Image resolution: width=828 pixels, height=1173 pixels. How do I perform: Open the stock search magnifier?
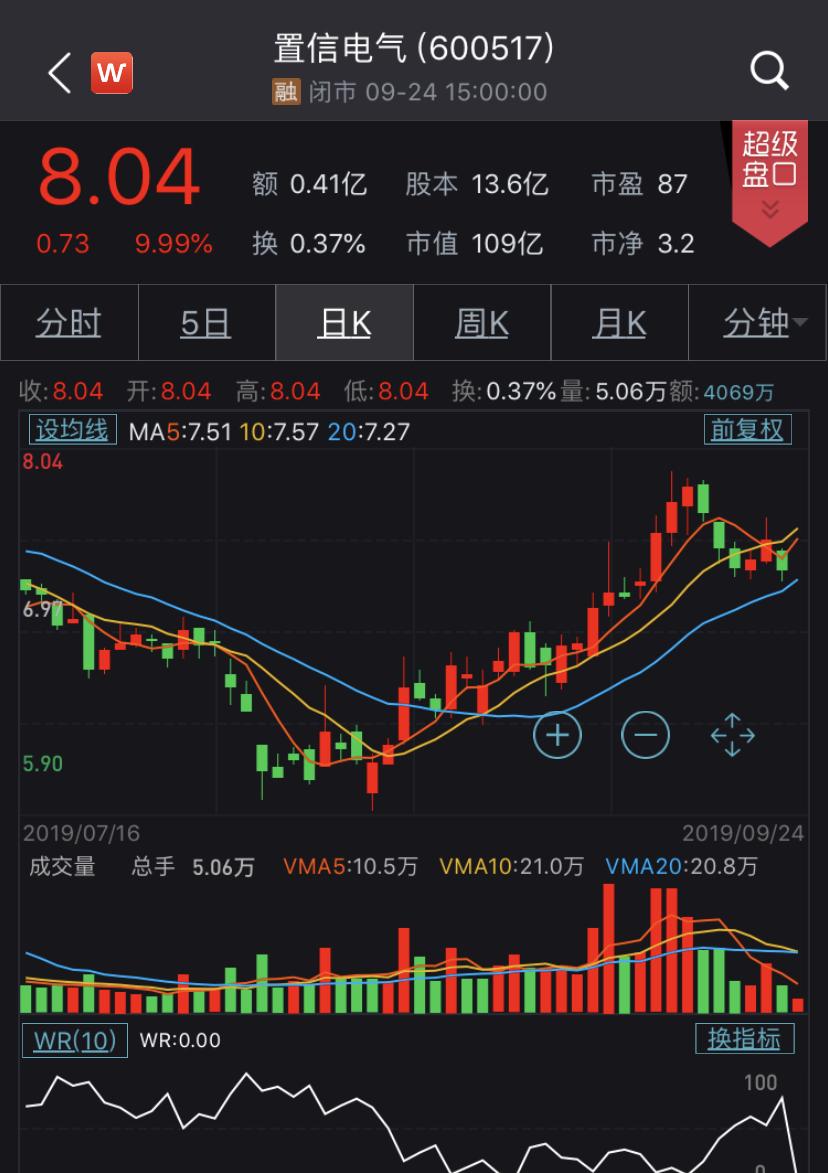[769, 71]
